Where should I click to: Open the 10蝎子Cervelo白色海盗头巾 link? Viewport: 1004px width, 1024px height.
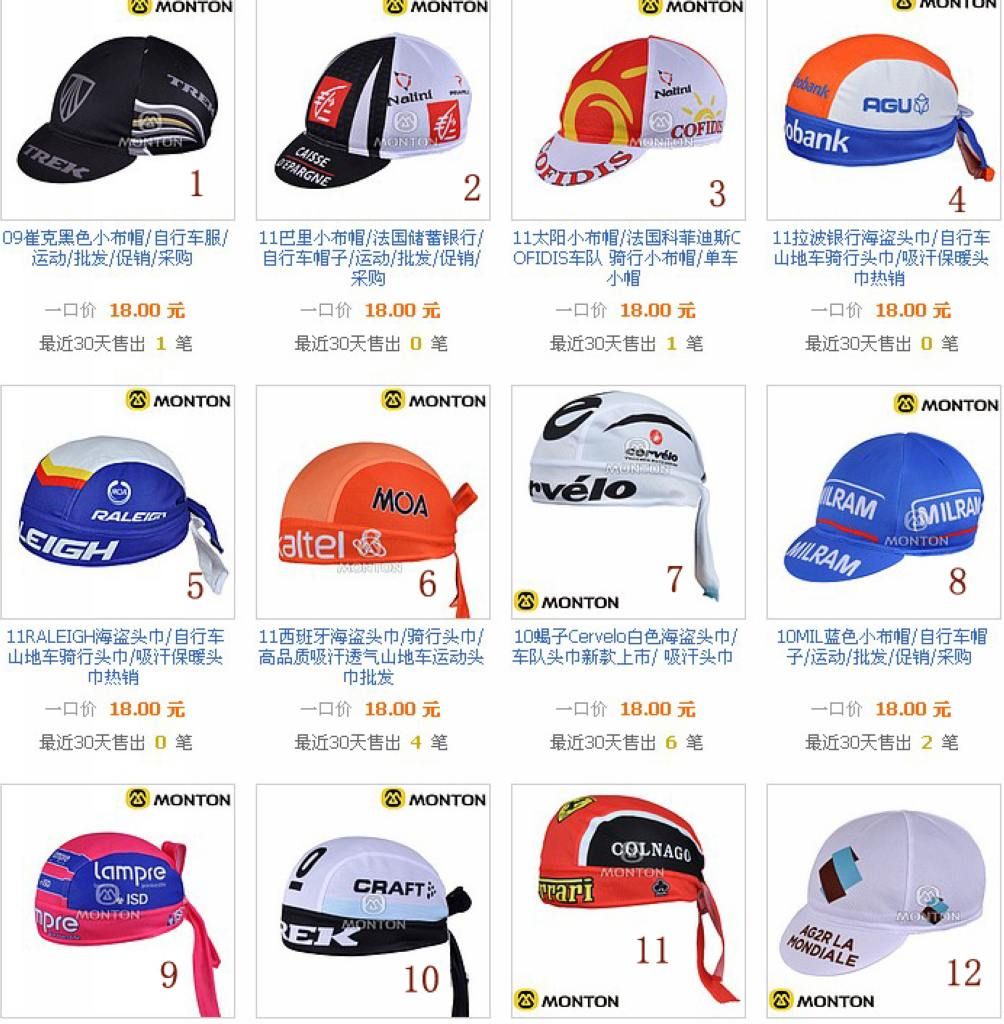627,647
